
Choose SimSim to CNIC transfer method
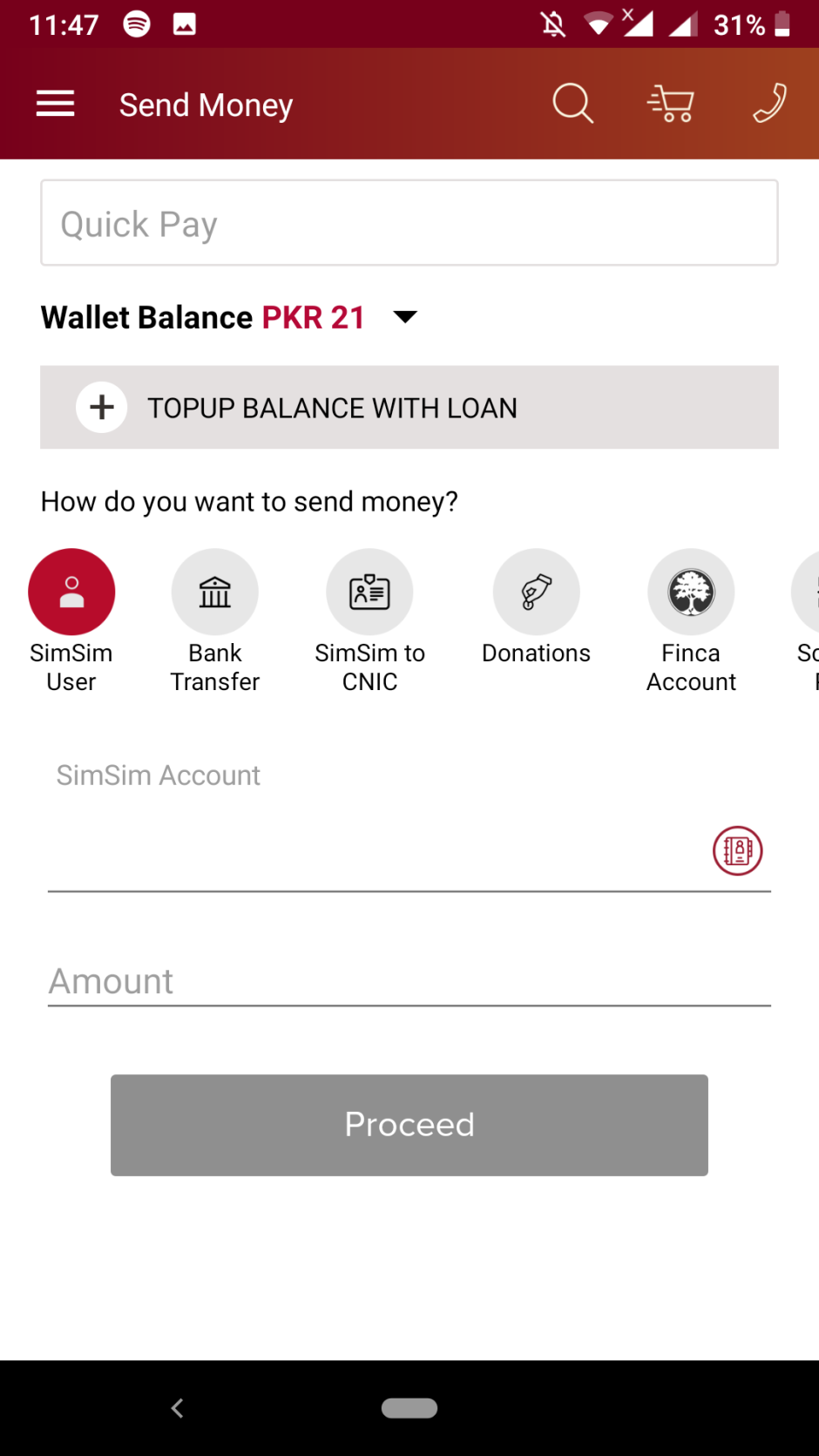point(369,591)
